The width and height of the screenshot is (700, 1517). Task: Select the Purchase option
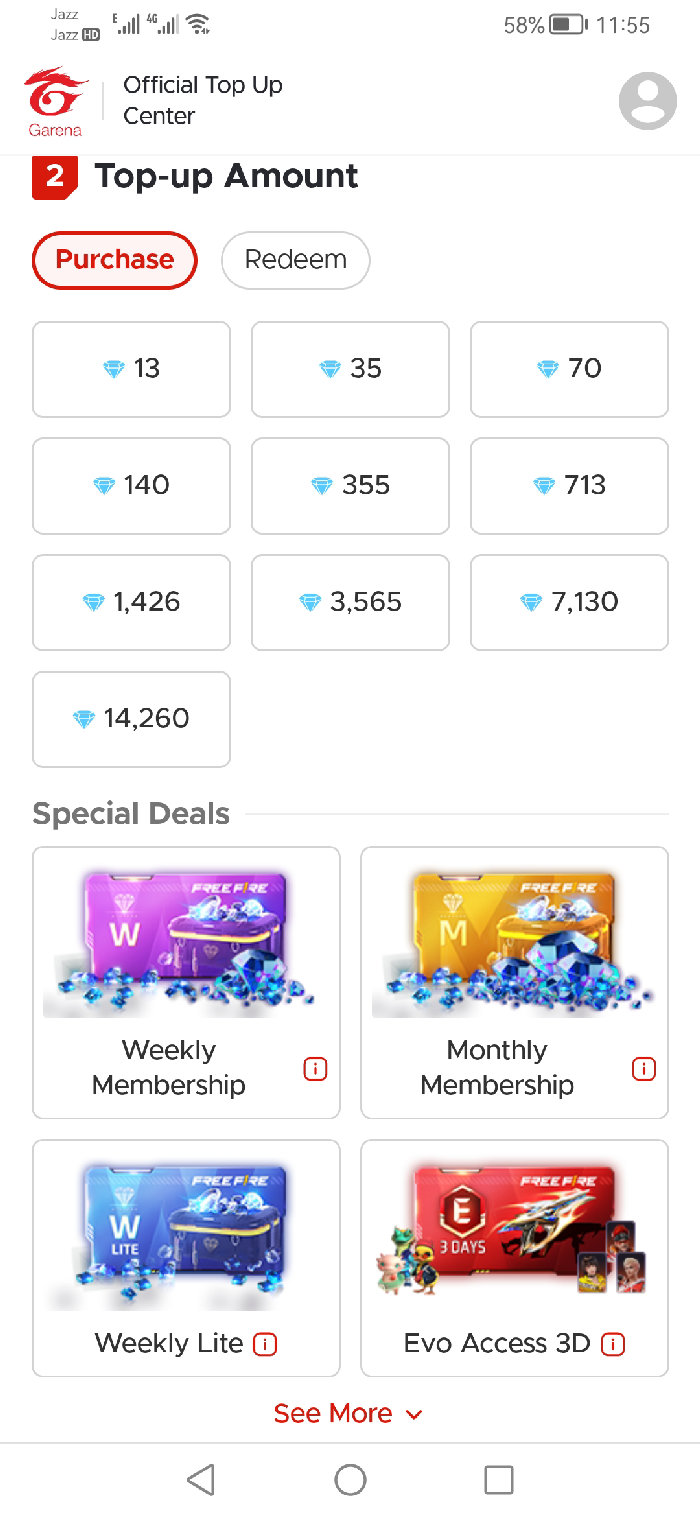(115, 260)
